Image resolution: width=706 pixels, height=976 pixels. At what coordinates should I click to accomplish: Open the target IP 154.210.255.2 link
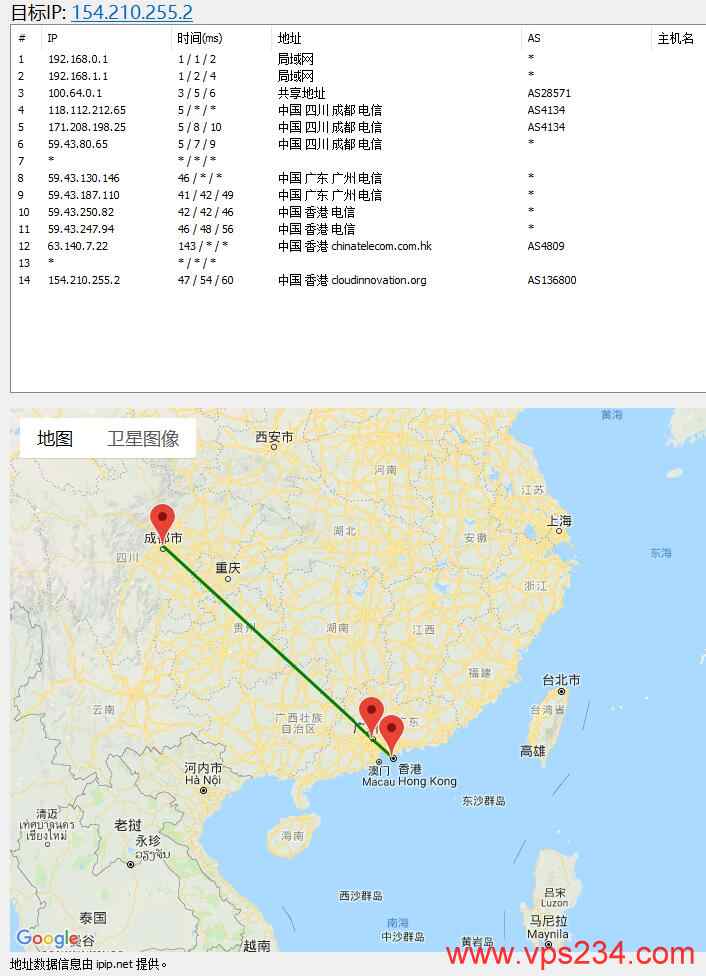(132, 12)
